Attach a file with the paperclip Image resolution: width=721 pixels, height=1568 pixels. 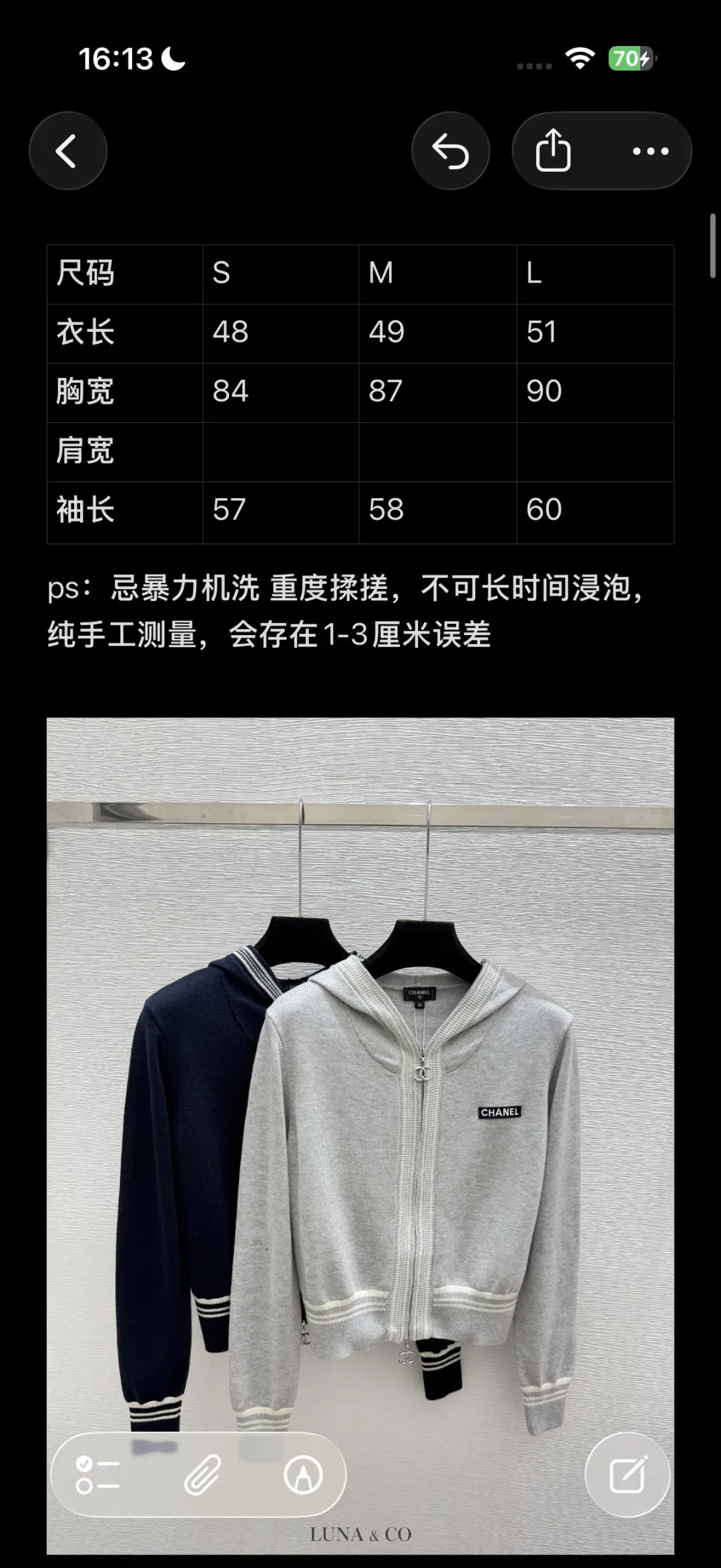click(202, 1475)
